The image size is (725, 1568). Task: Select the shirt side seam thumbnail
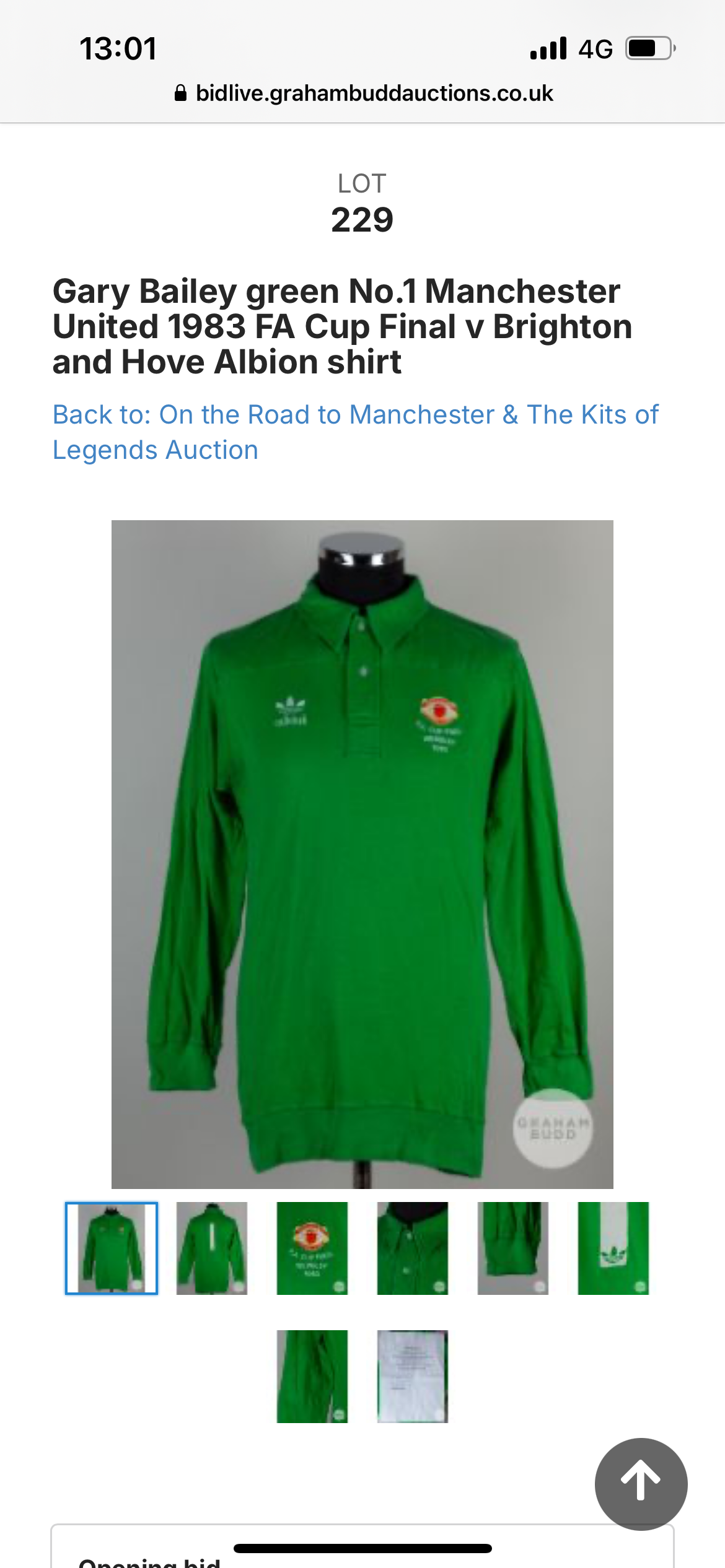pos(312,1376)
